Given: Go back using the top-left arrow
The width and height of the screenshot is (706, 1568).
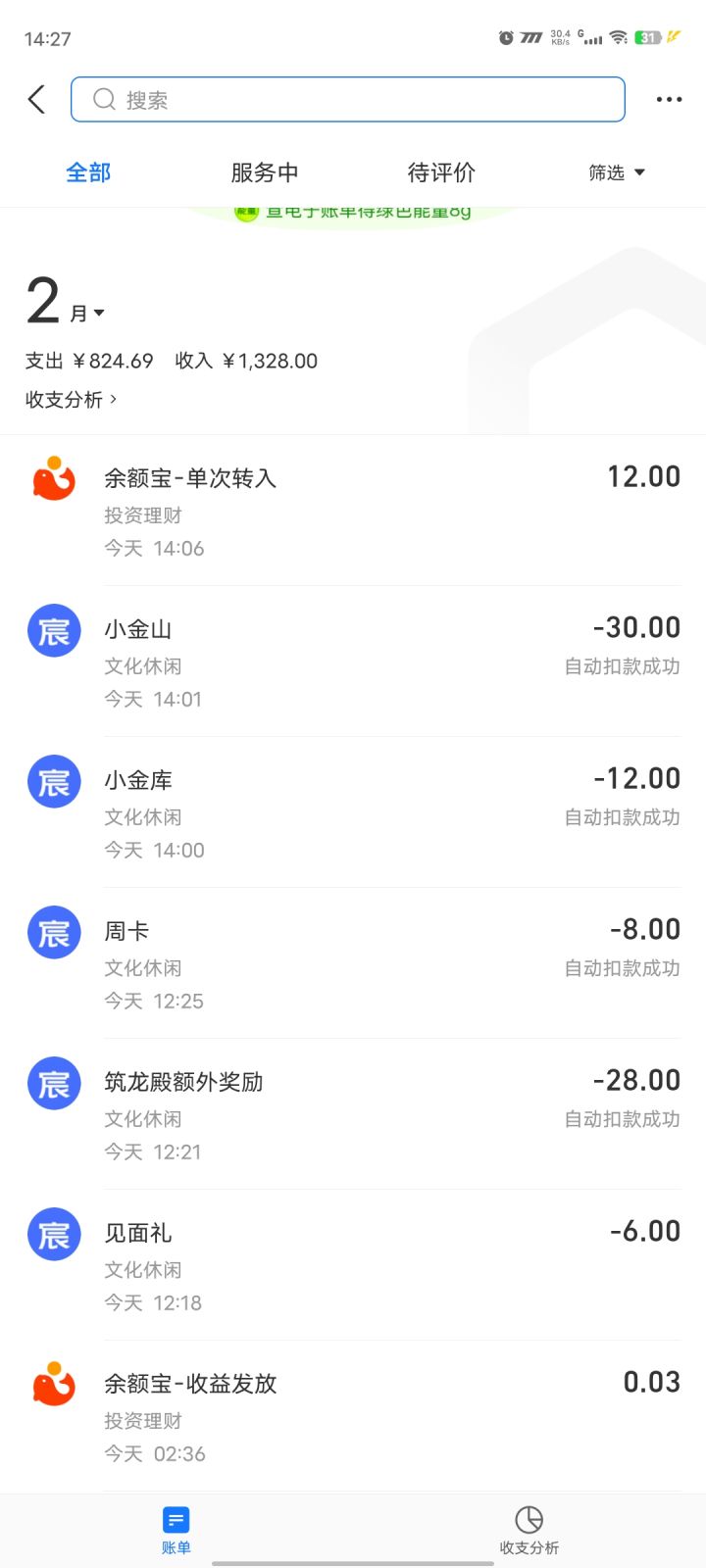Looking at the screenshot, I should point(37,99).
